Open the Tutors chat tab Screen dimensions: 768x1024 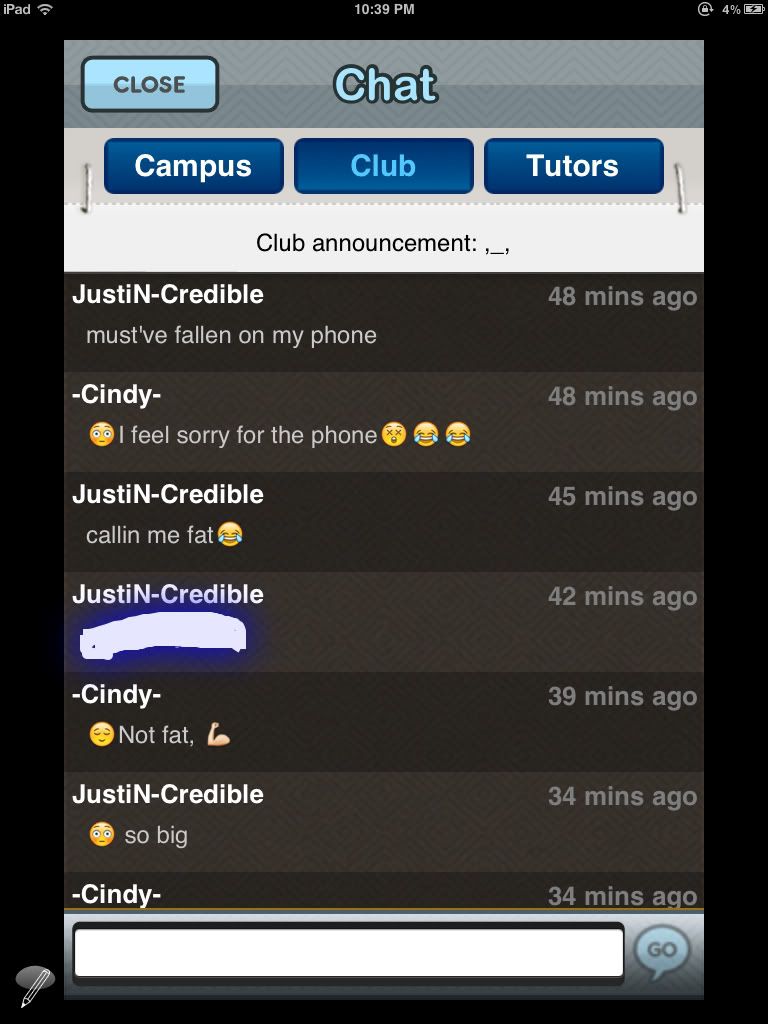[x=573, y=166]
